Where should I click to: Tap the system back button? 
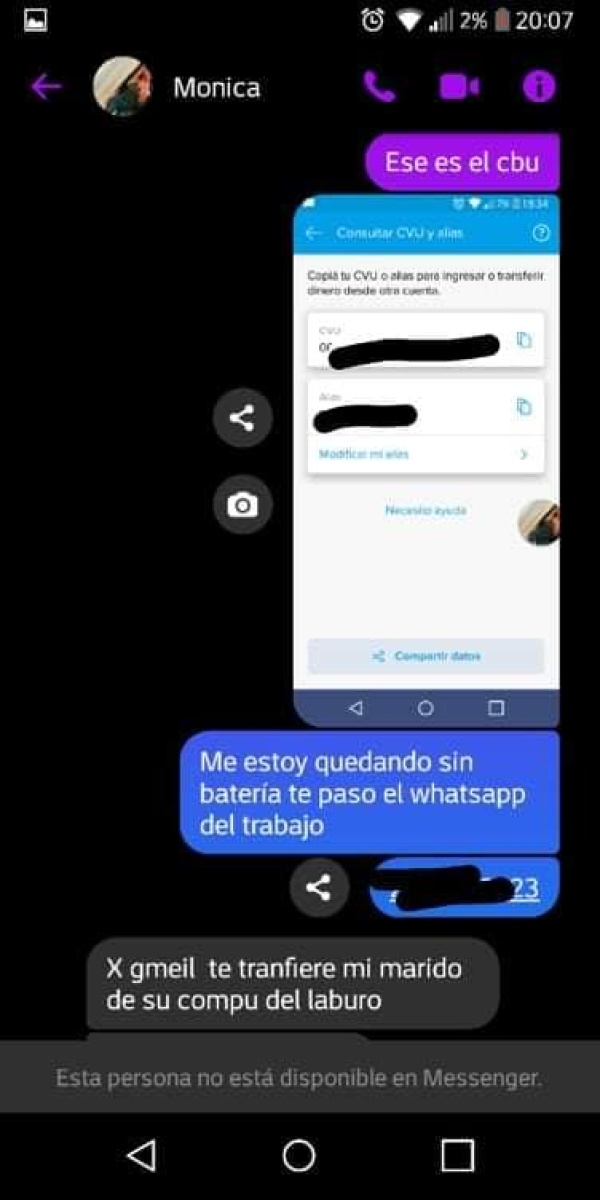point(141,1156)
